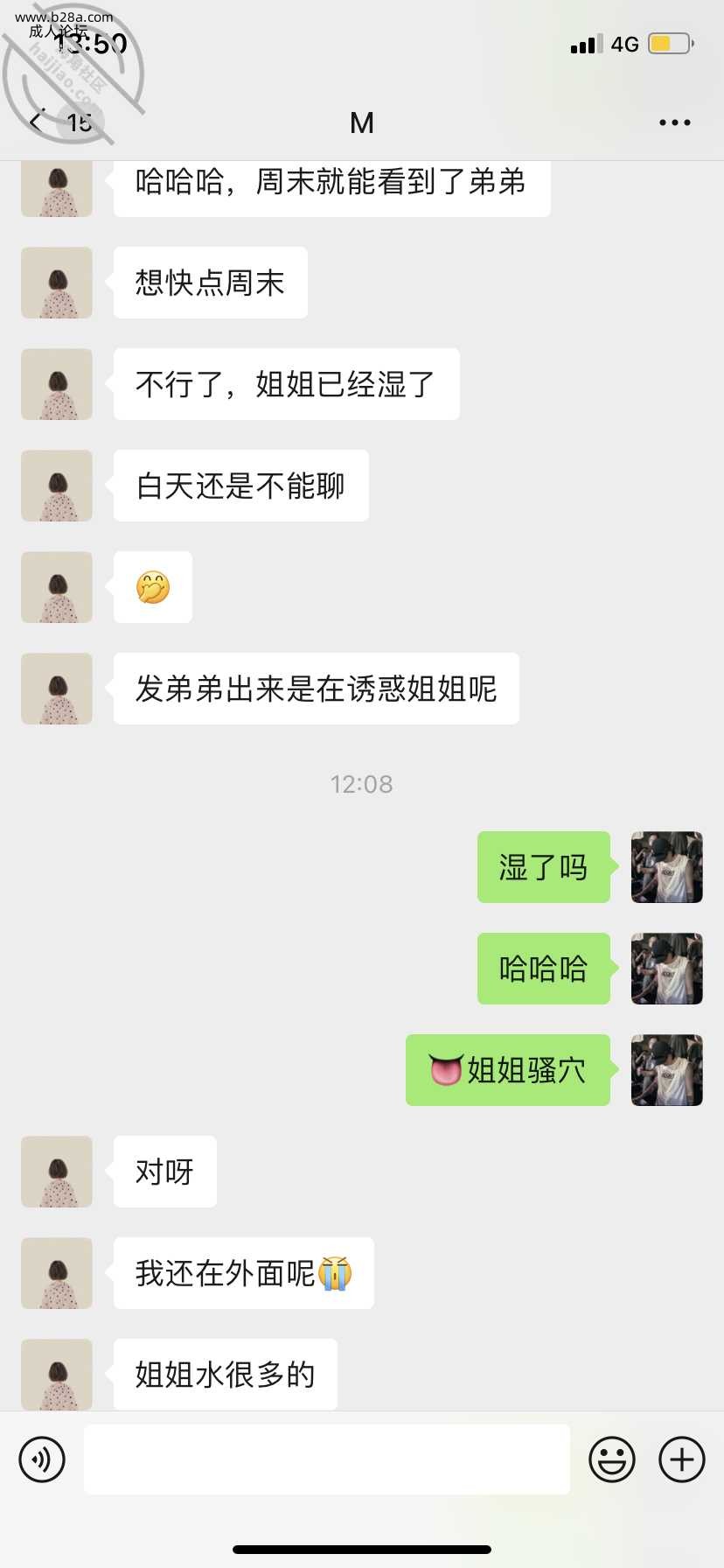724x1568 pixels.
Task: Open contact avatar beside "想快点周末"
Action: (x=57, y=283)
